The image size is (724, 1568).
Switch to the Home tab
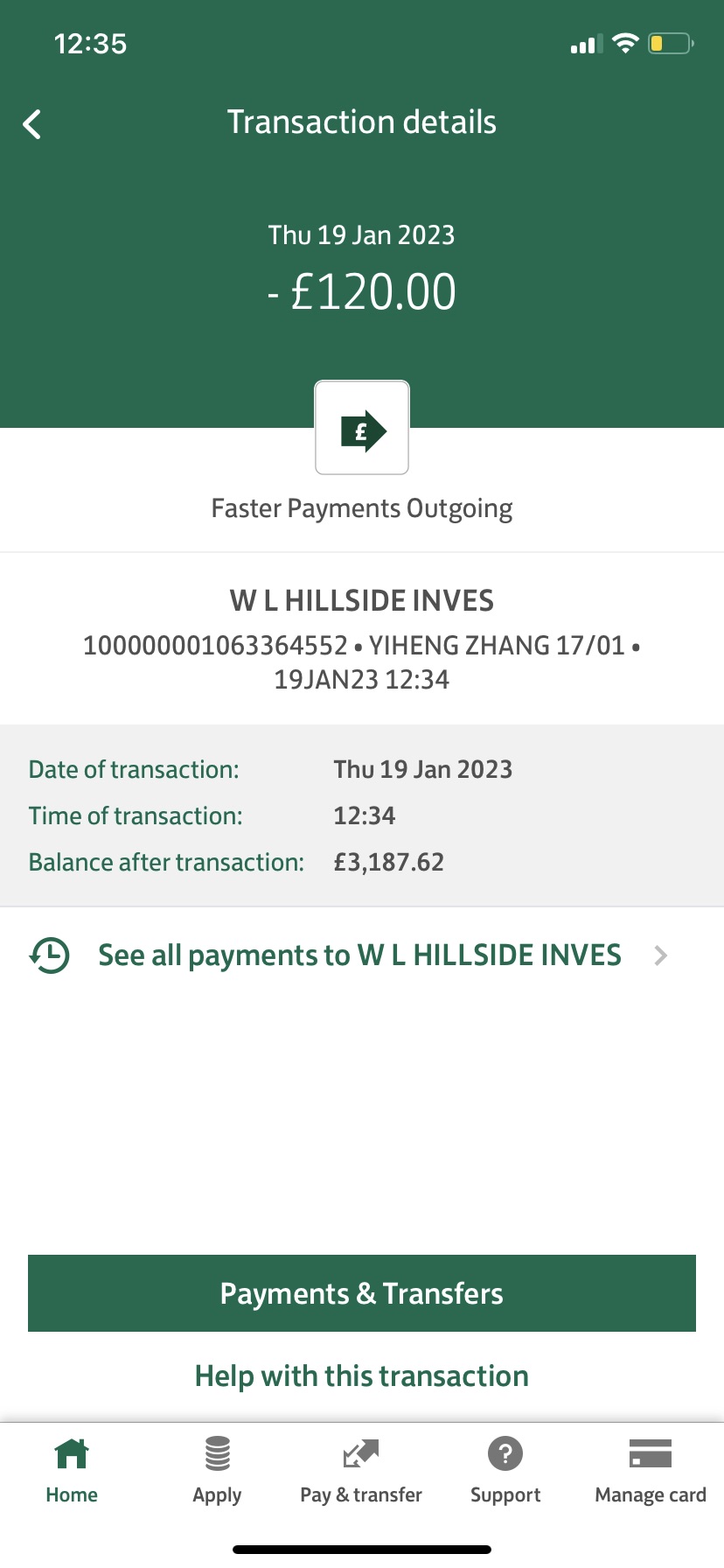pyautogui.click(x=72, y=1470)
